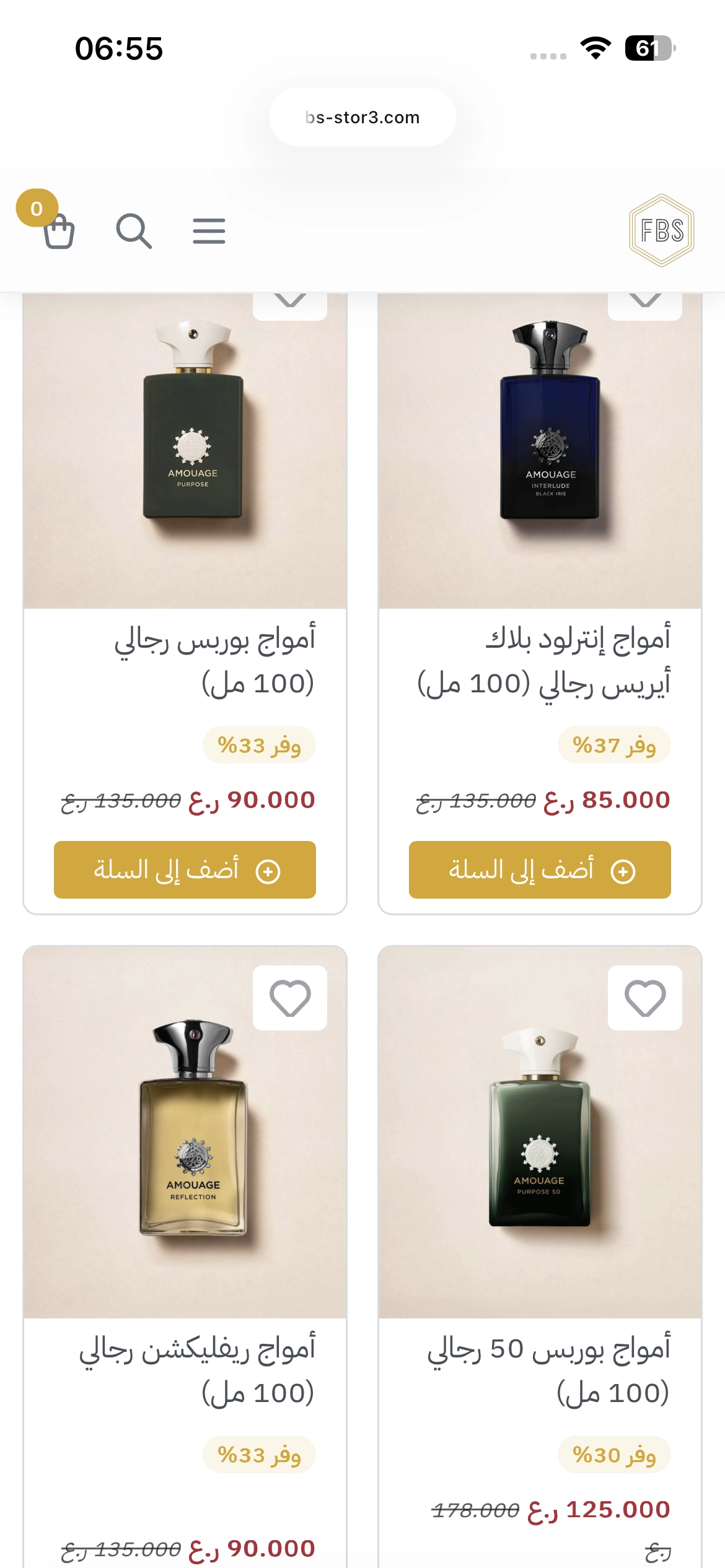Tap bs-stor3.com address bar to expand
The width and height of the screenshot is (725, 1568).
362,117
